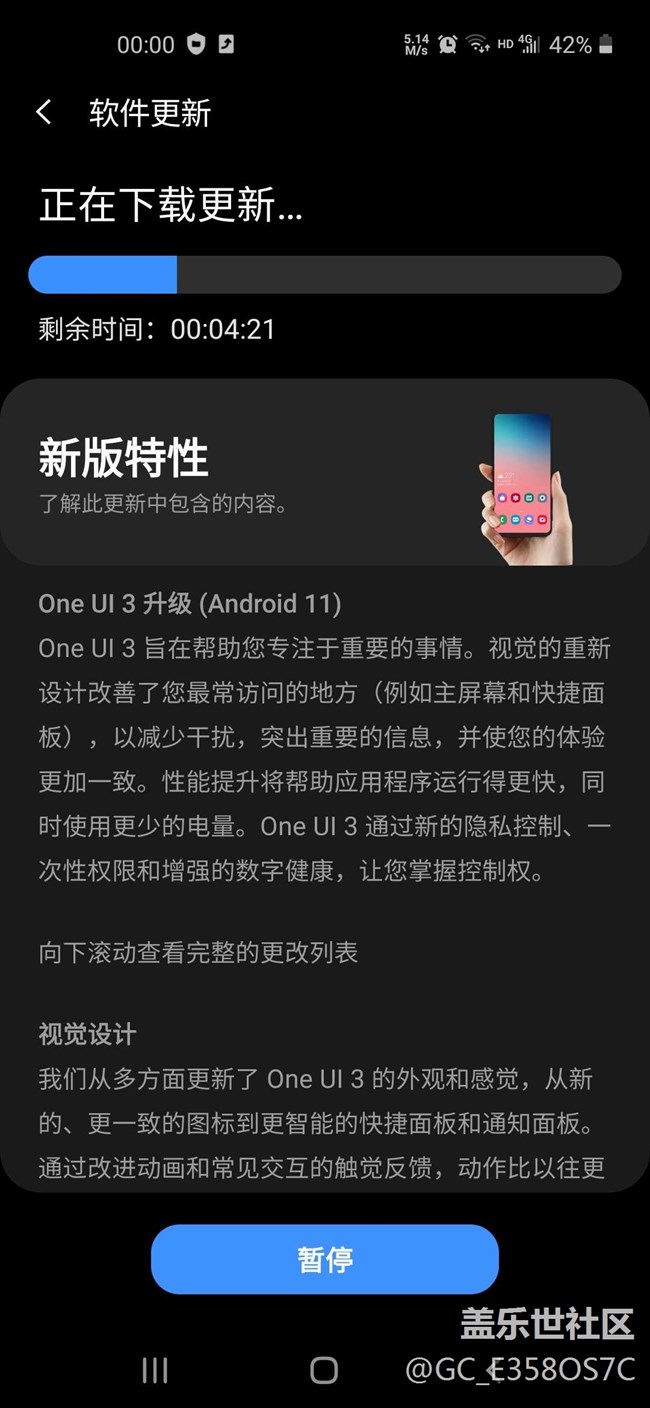
Task: Open recent apps from the navigation bar
Action: (x=155, y=1370)
